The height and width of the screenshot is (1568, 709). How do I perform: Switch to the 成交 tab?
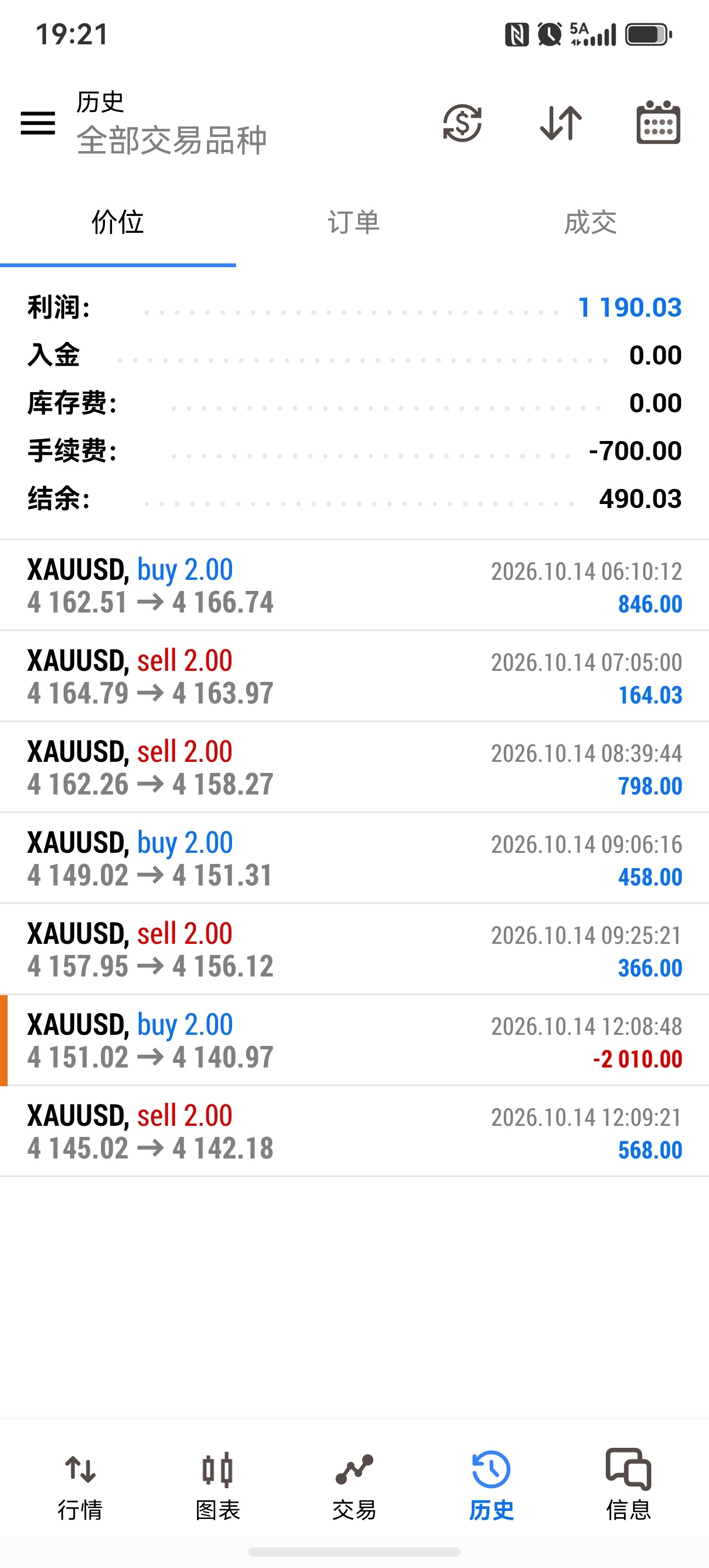point(590,223)
